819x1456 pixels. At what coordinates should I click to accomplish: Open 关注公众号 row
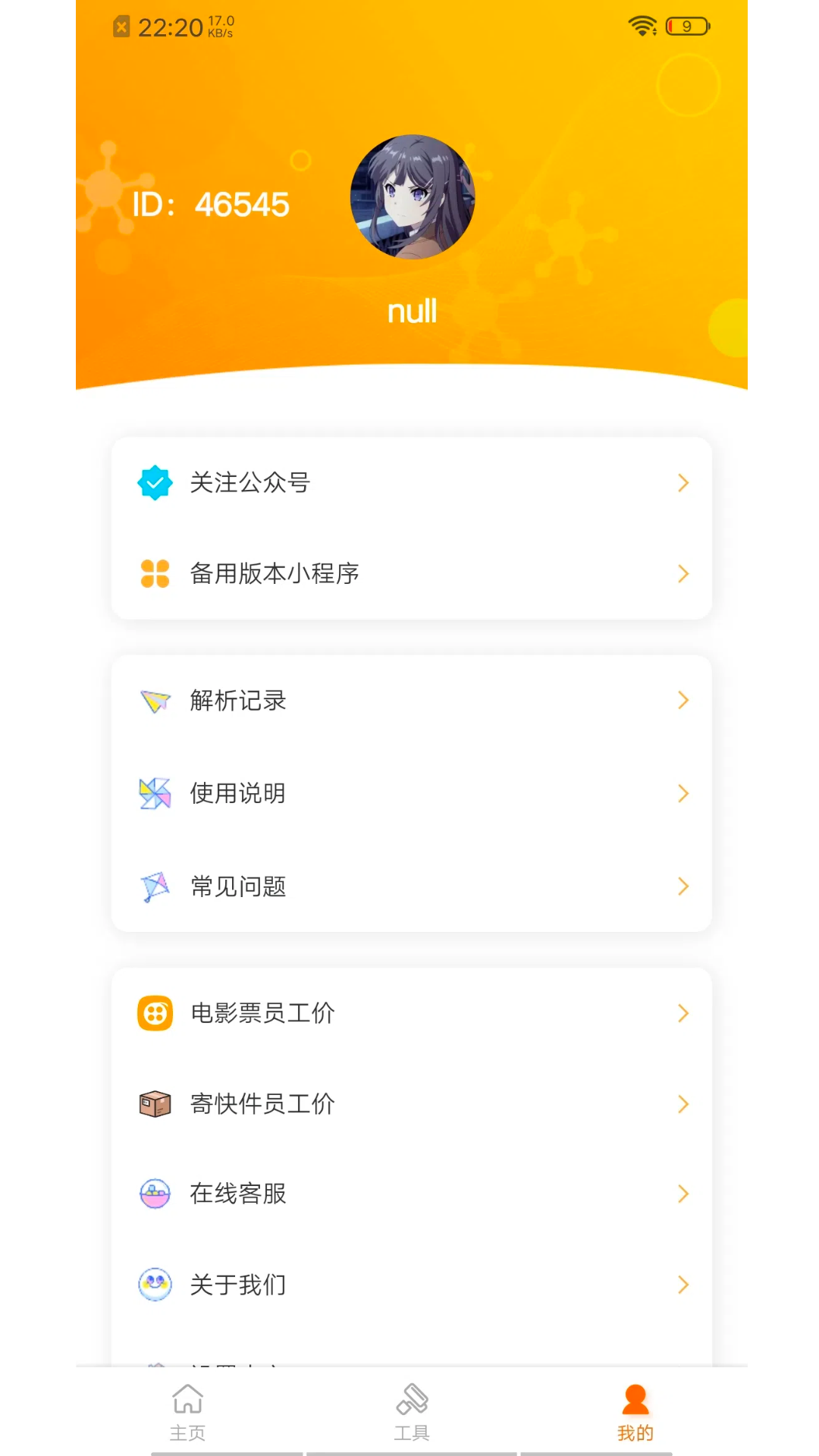(x=411, y=483)
